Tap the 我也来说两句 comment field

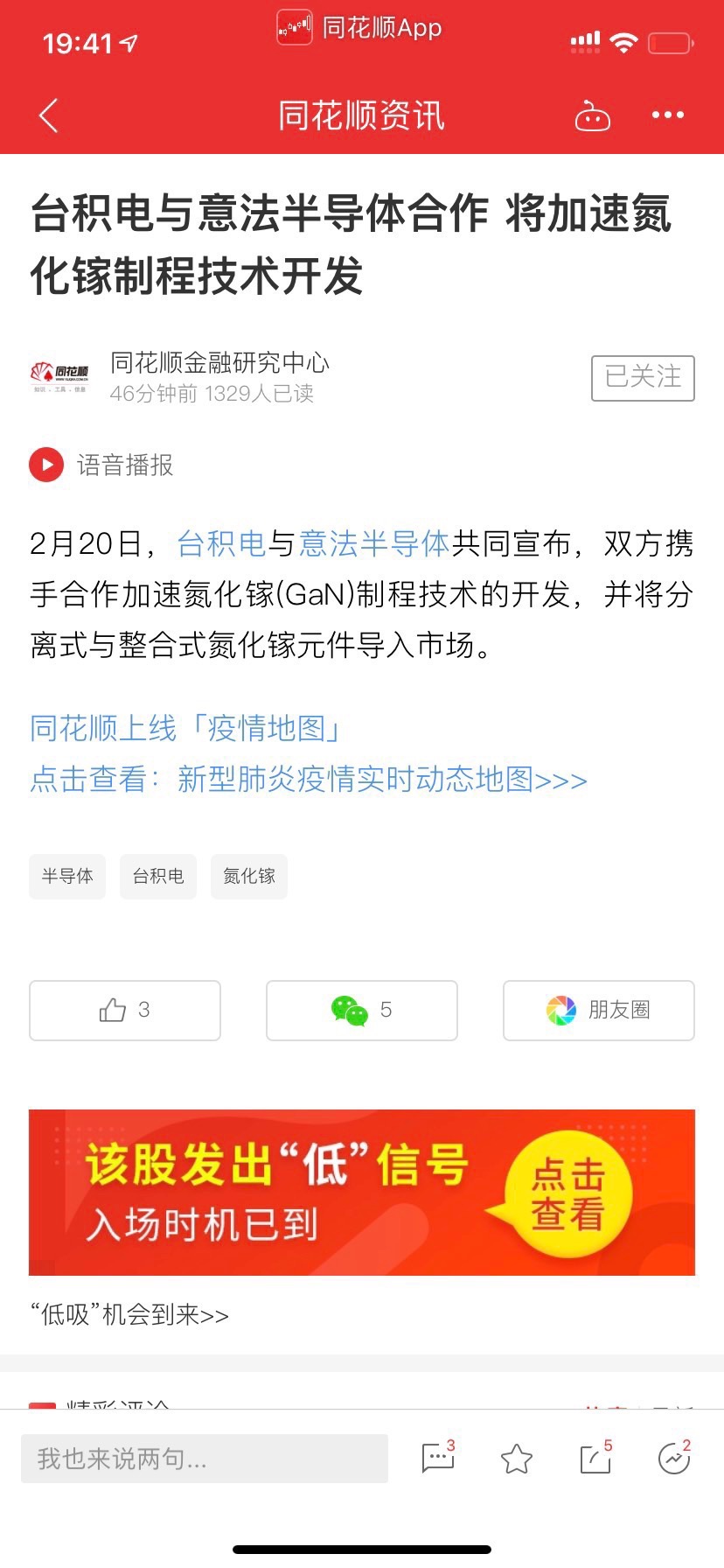(205, 1458)
